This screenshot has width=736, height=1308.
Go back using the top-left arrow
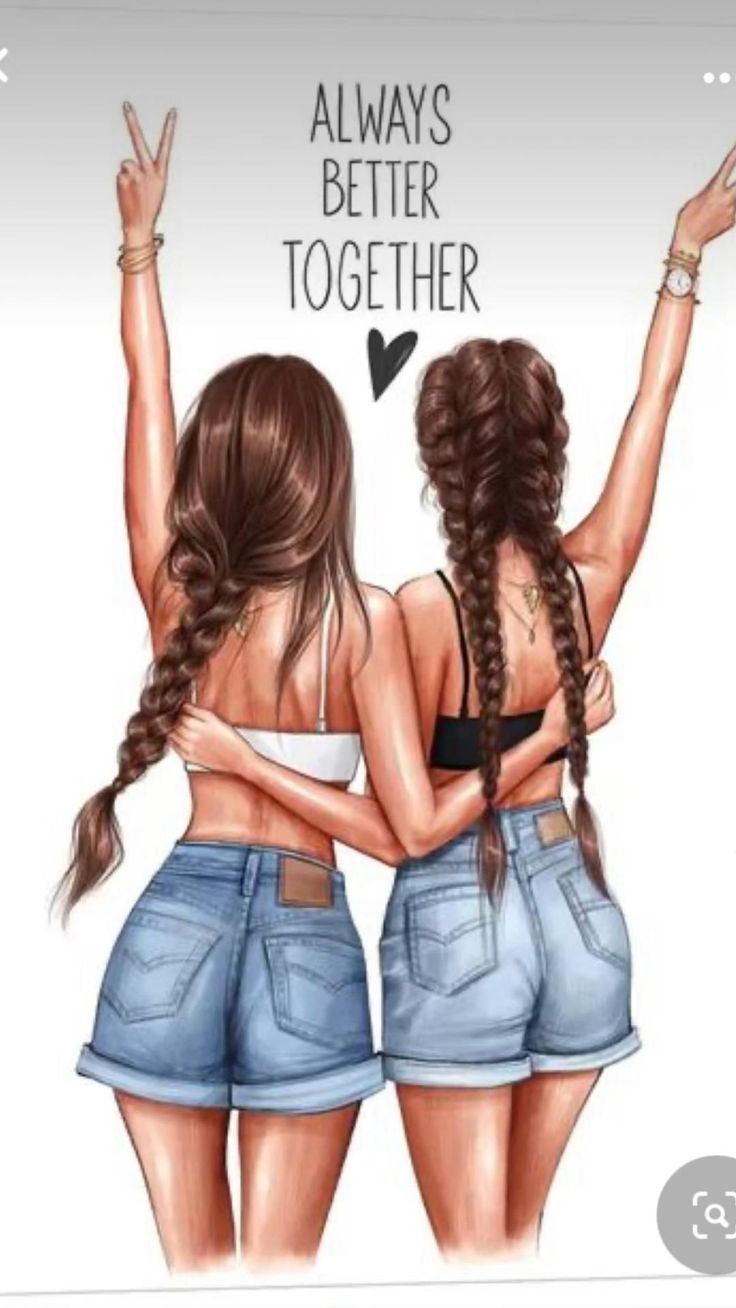coord(4,68)
